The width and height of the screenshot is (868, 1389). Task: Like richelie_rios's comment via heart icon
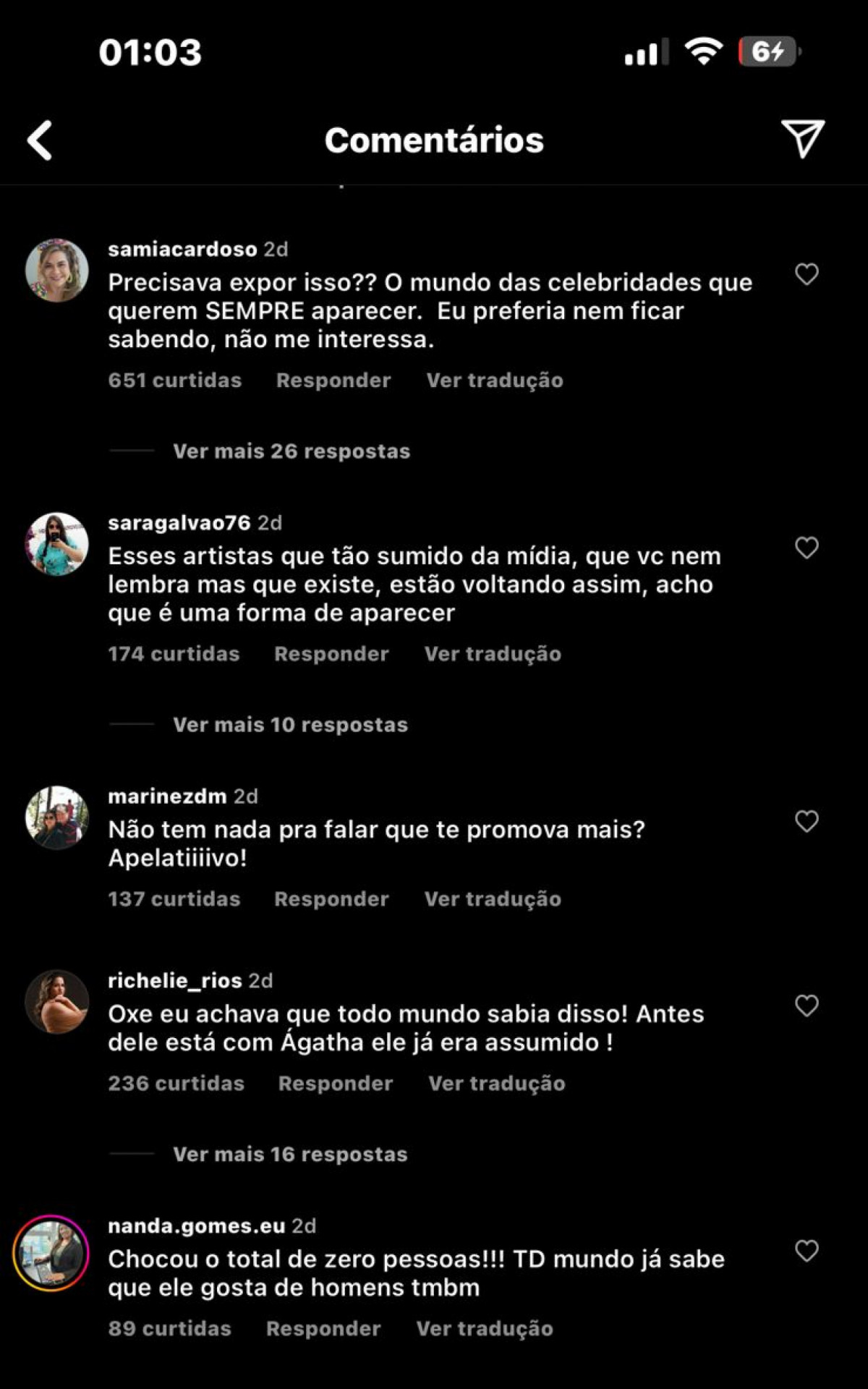[x=805, y=1006]
